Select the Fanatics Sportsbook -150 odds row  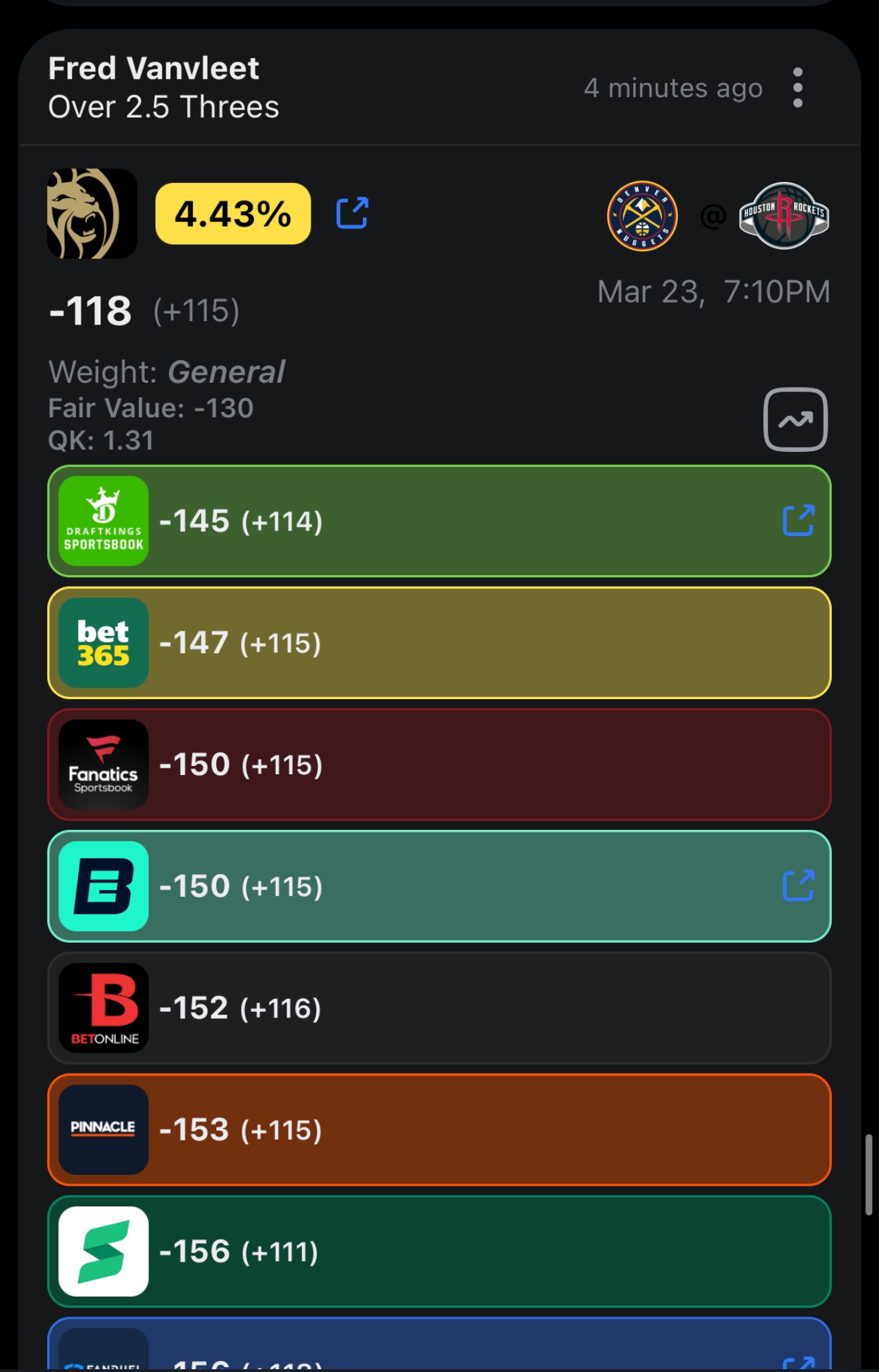pyautogui.click(x=438, y=765)
